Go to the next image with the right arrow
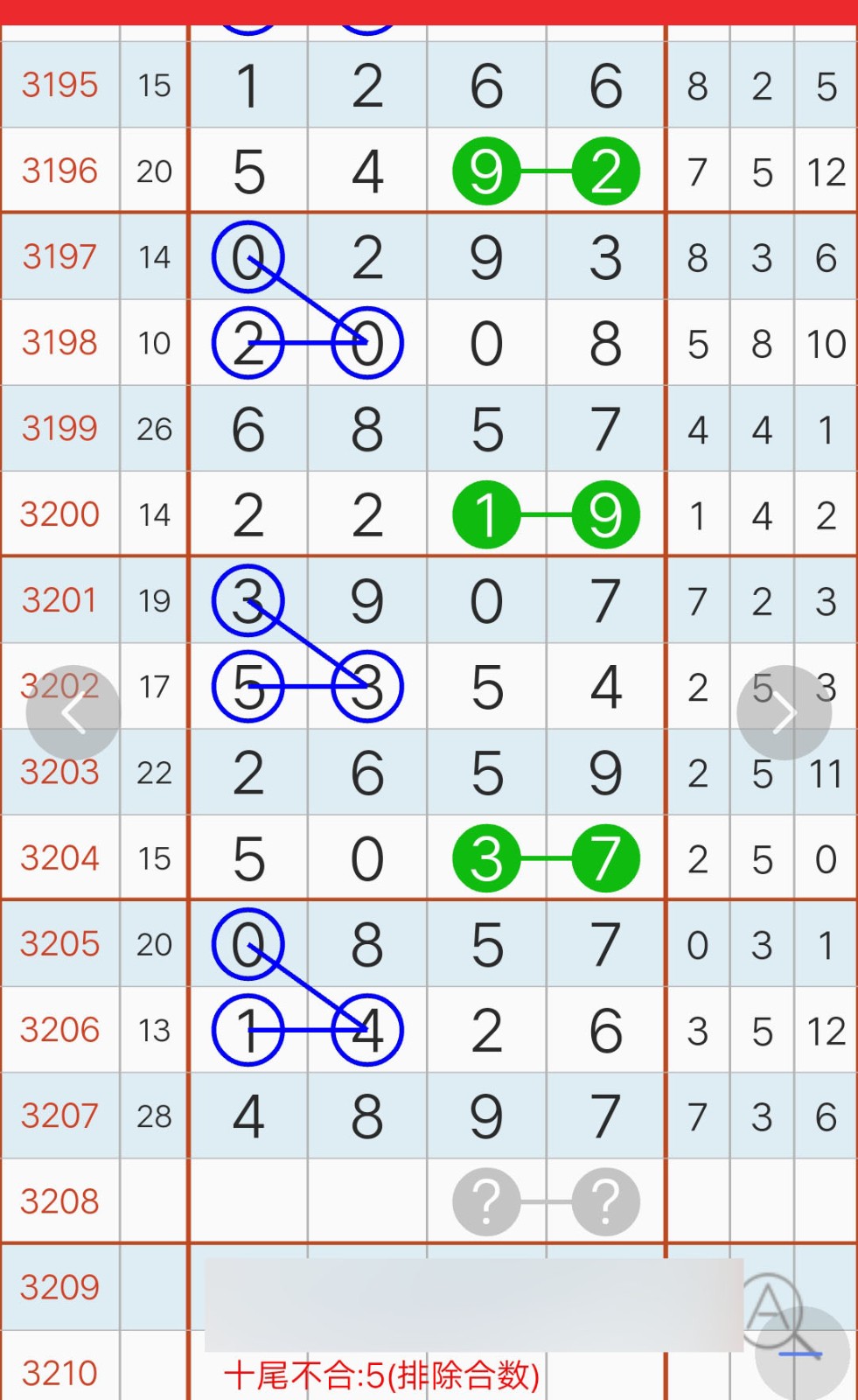858x1400 pixels. point(784,713)
